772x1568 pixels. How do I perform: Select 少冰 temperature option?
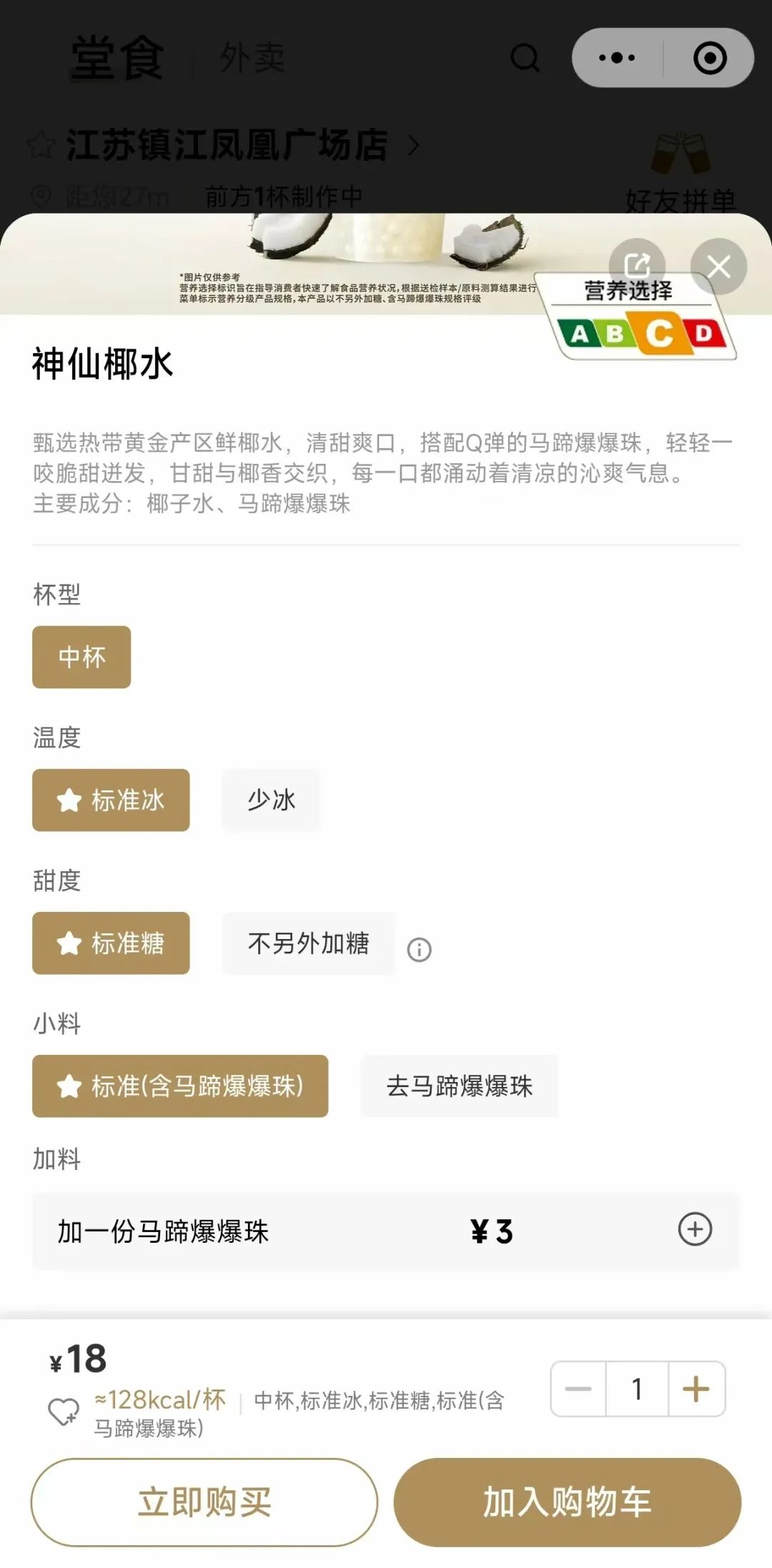coord(271,800)
